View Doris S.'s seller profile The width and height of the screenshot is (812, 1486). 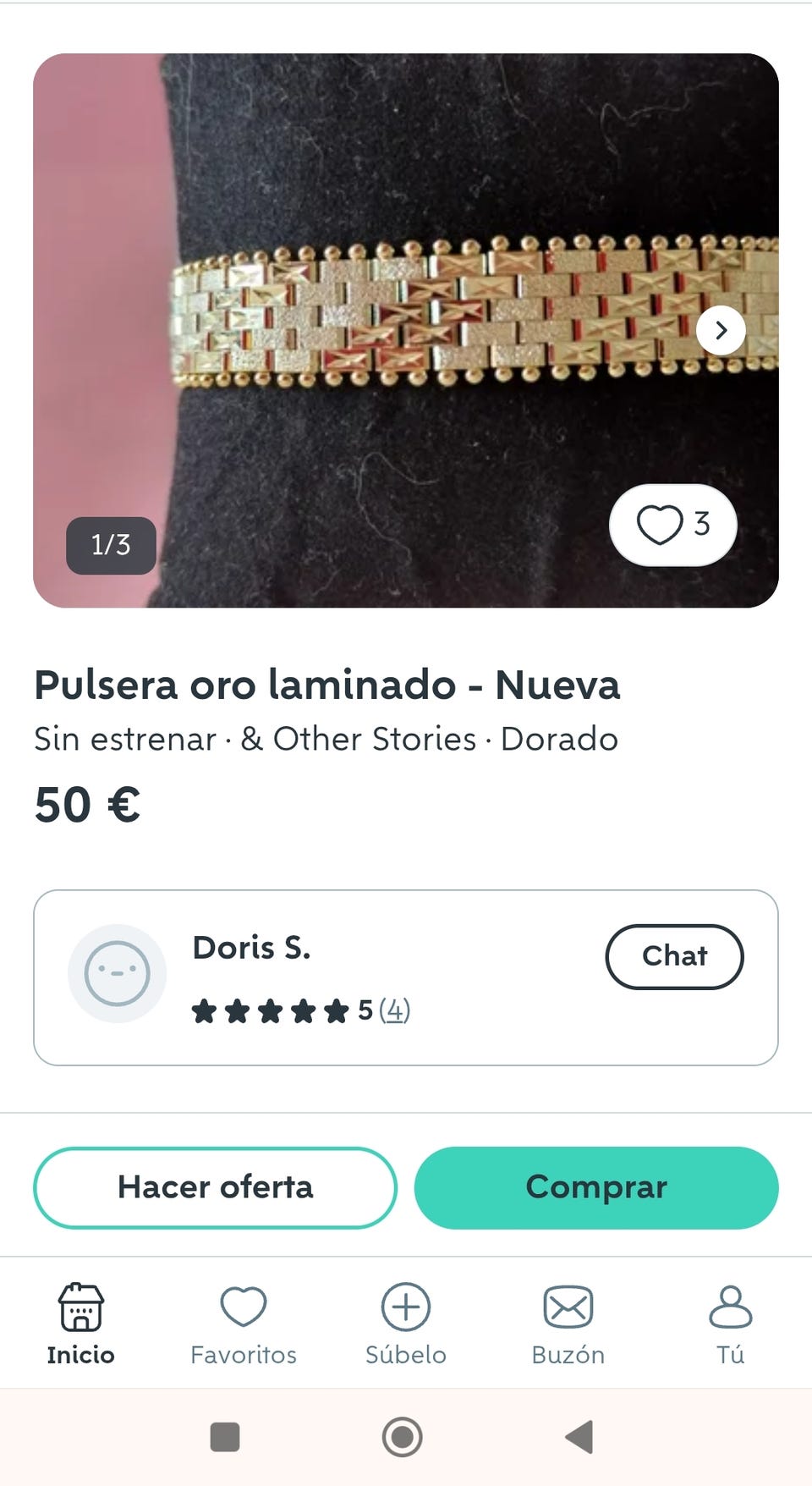251,948
